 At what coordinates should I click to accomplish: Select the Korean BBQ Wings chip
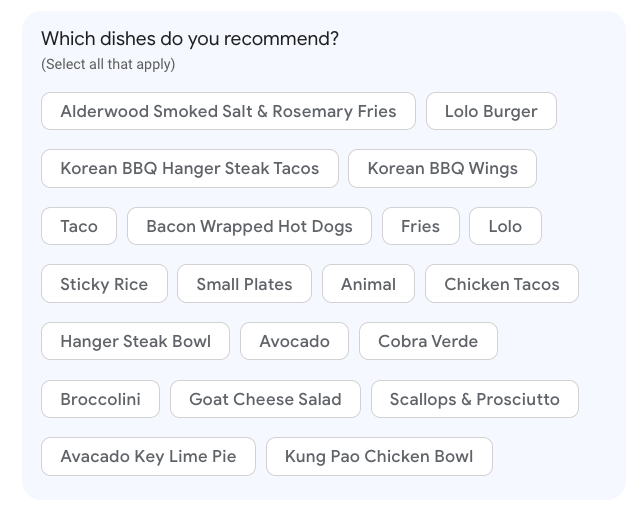coord(442,168)
